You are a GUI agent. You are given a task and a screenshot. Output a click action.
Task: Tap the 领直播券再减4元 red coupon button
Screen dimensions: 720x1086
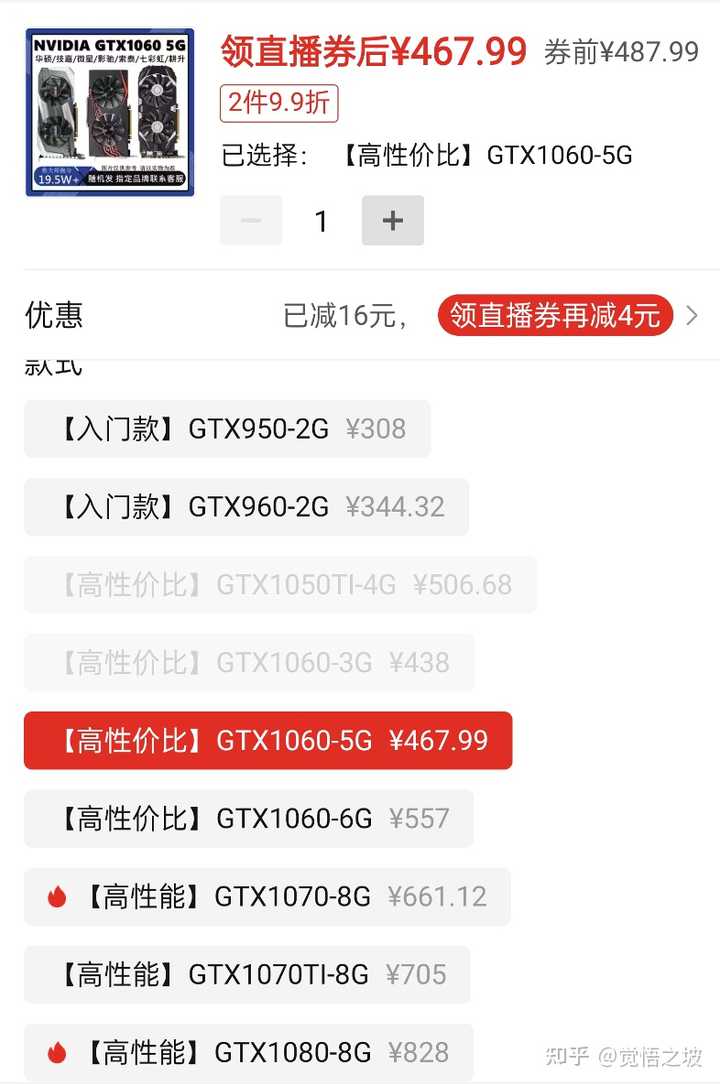pyautogui.click(x=556, y=315)
